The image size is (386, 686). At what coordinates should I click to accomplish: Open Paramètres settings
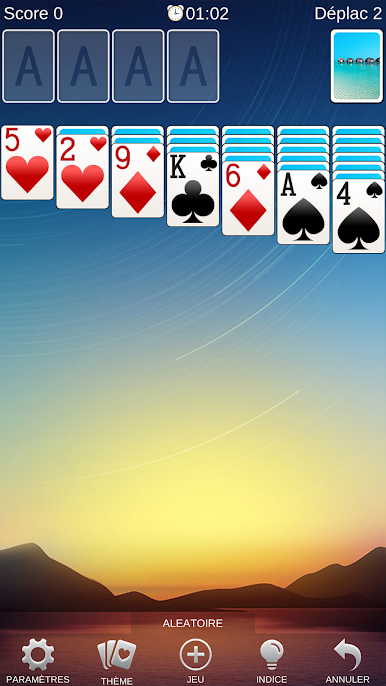[x=38, y=661]
